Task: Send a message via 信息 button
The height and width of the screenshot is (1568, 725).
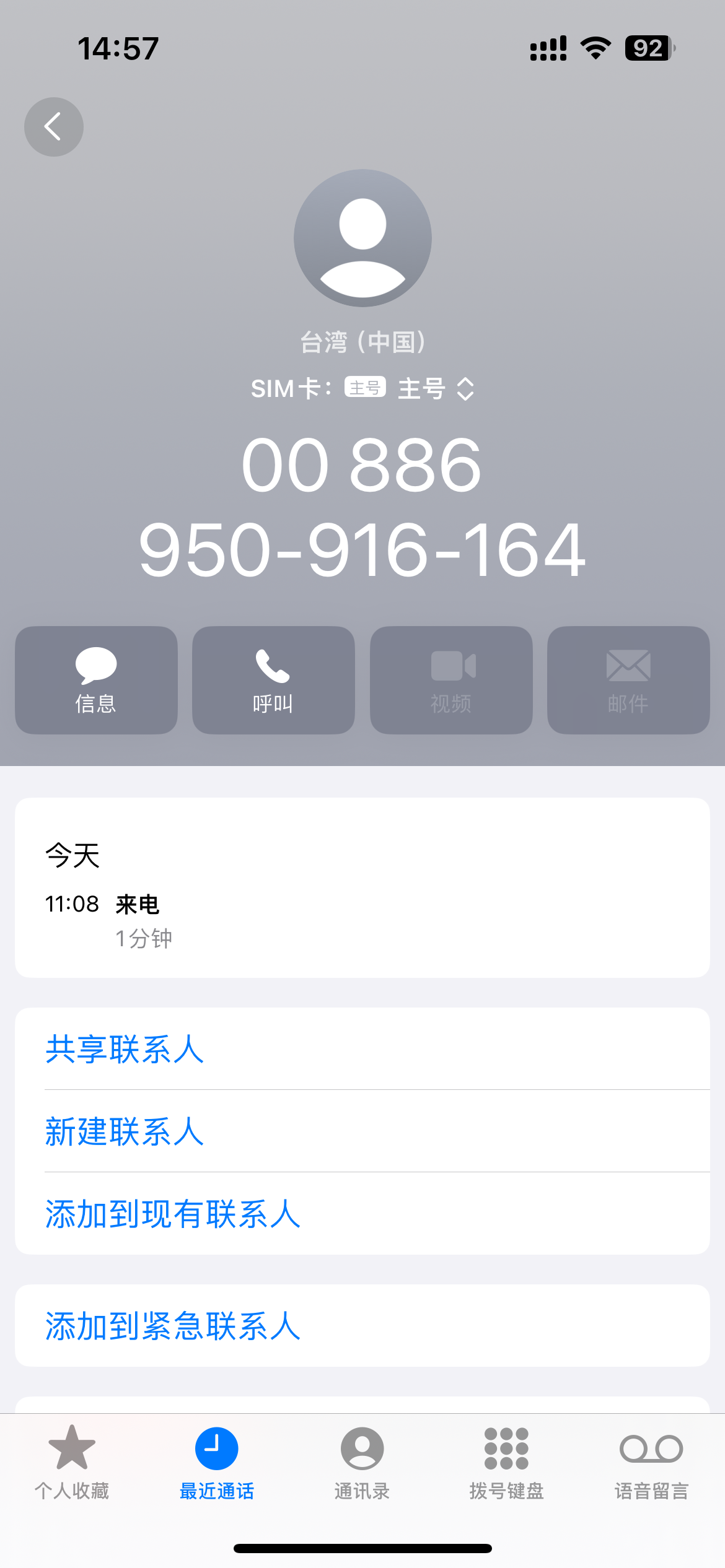Action: click(96, 680)
